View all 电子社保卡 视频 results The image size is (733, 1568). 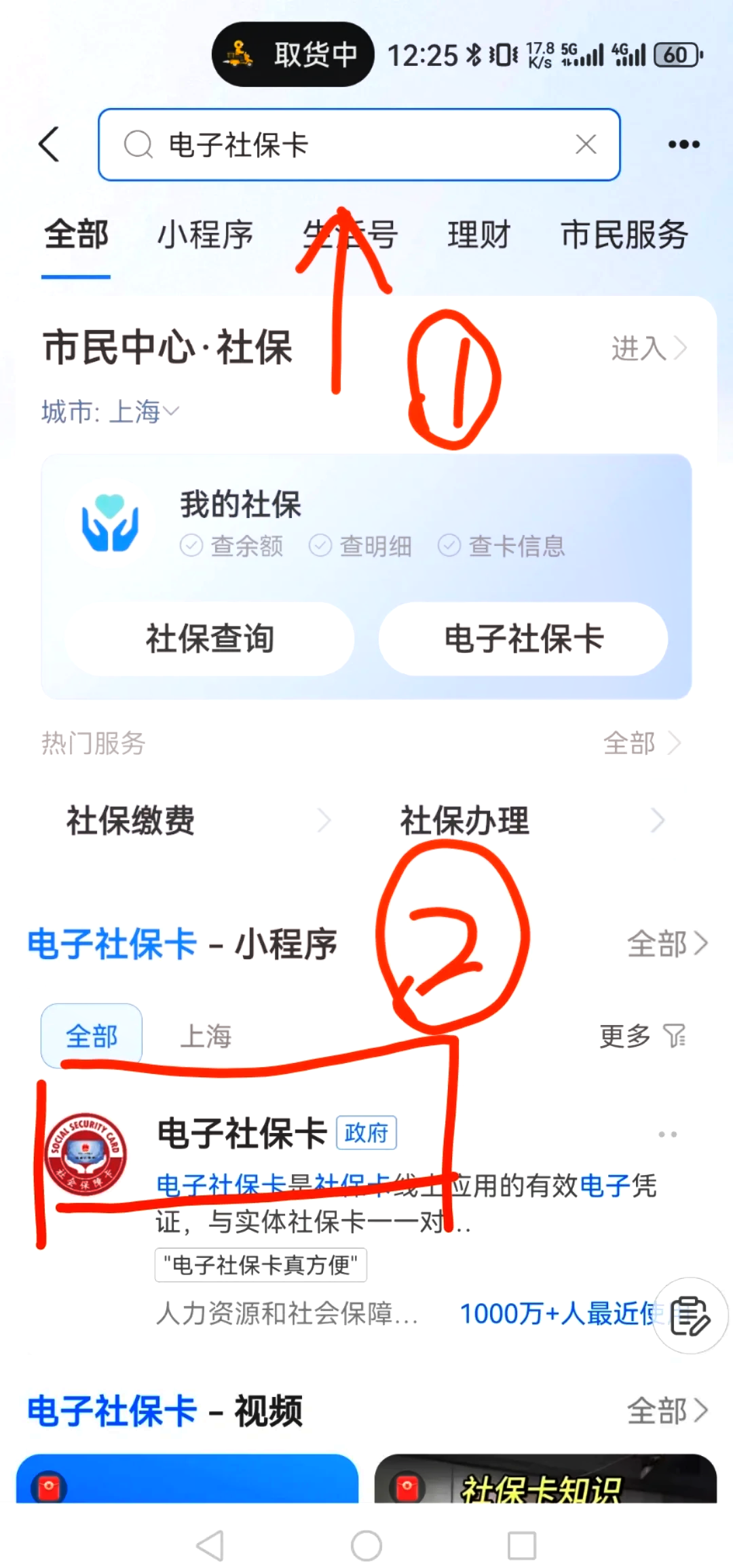click(666, 1411)
